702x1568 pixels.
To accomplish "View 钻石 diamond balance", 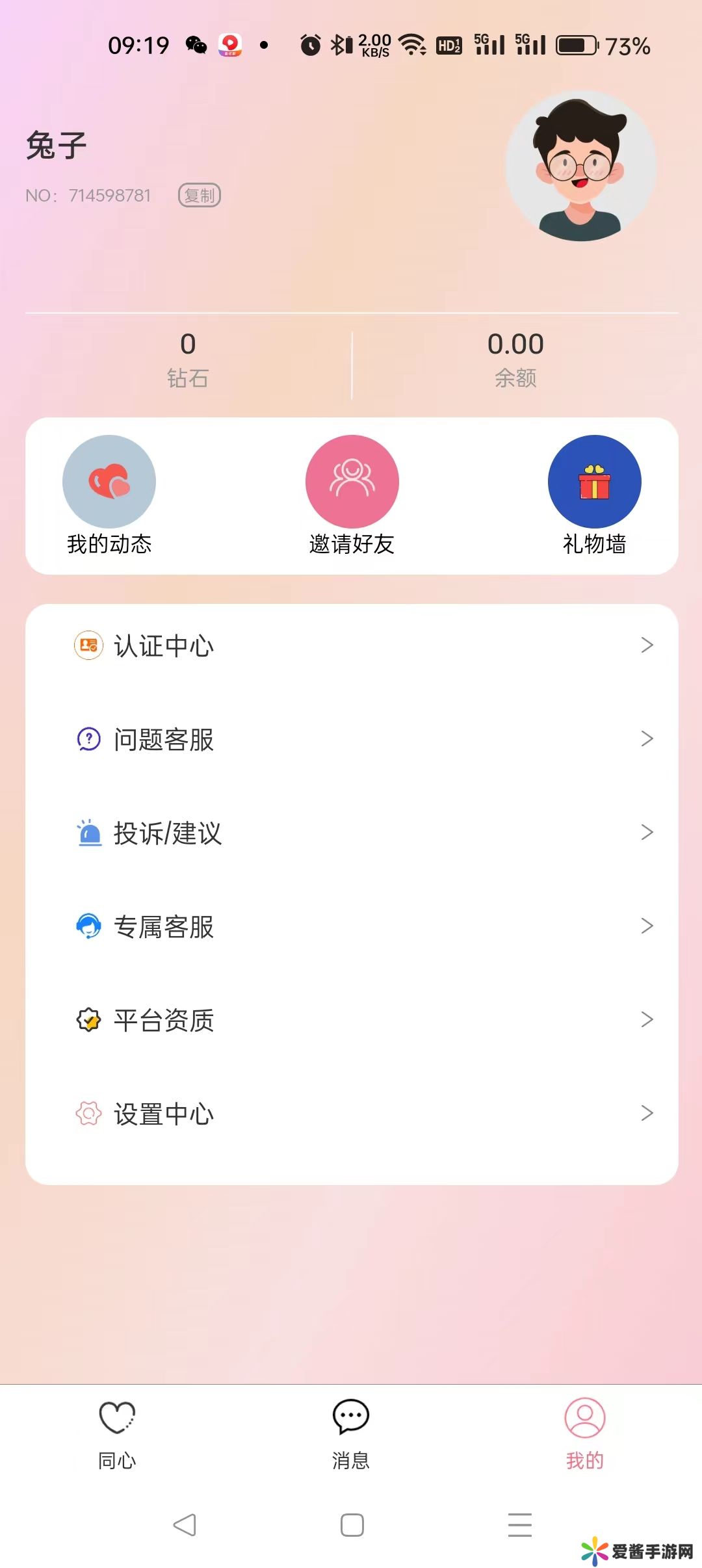I will pyautogui.click(x=188, y=359).
